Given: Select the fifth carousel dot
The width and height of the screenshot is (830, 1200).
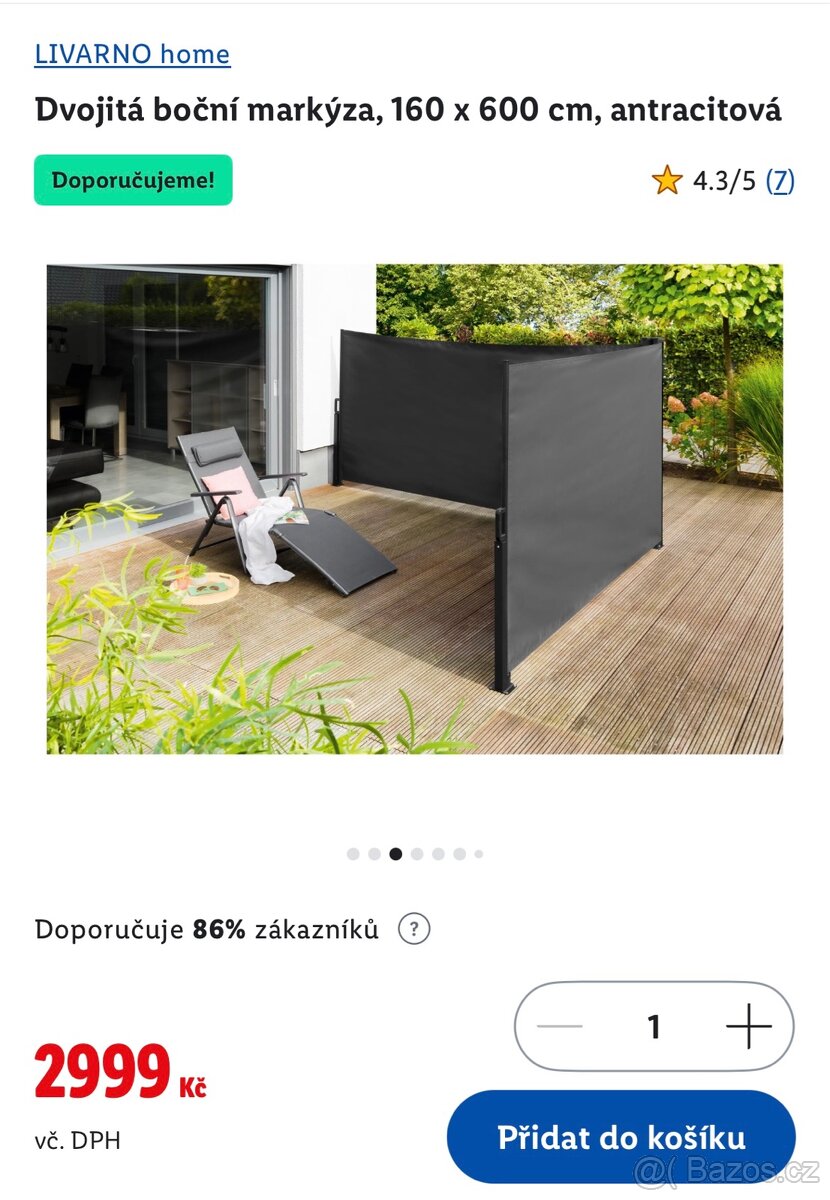Looking at the screenshot, I should pos(436,855).
